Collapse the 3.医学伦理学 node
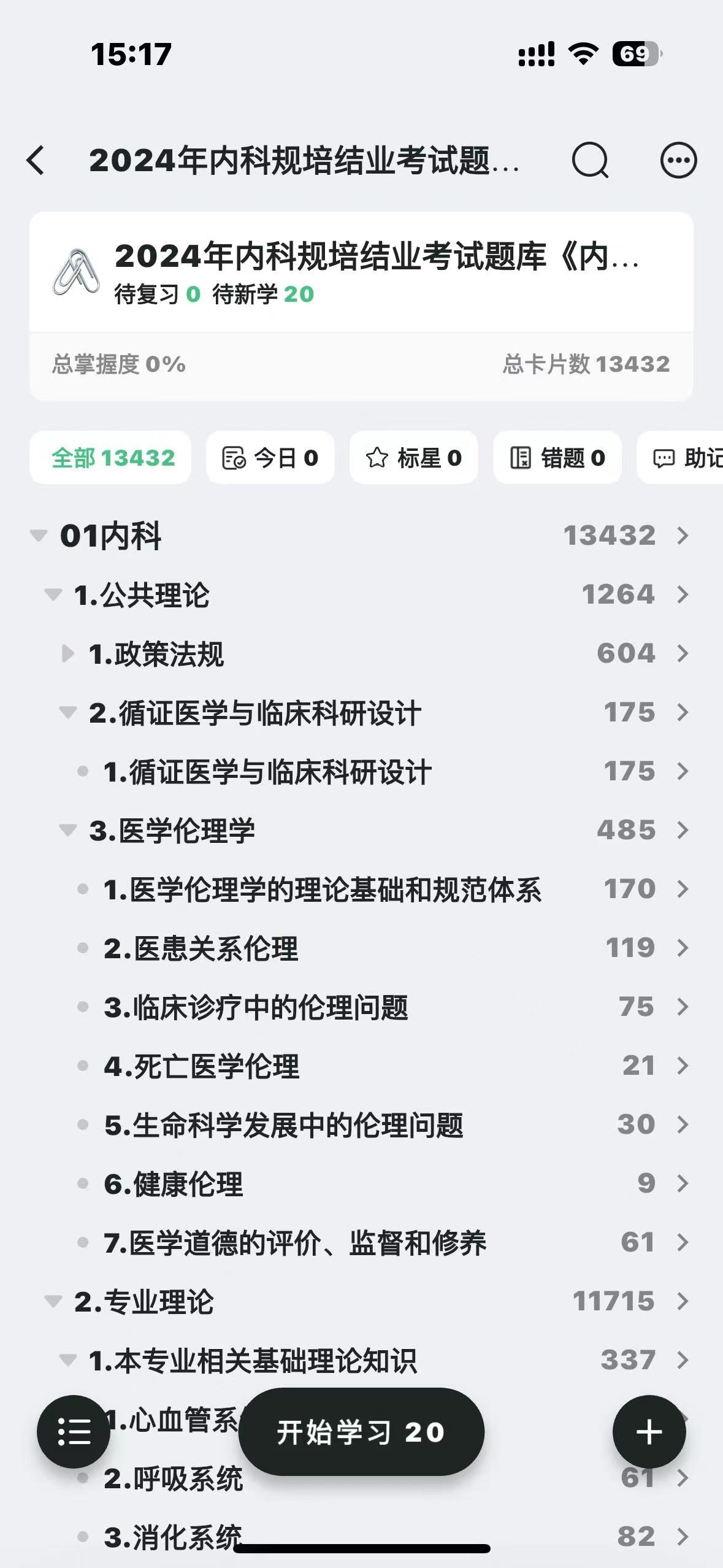Image resolution: width=723 pixels, height=1568 pixels. point(67,830)
